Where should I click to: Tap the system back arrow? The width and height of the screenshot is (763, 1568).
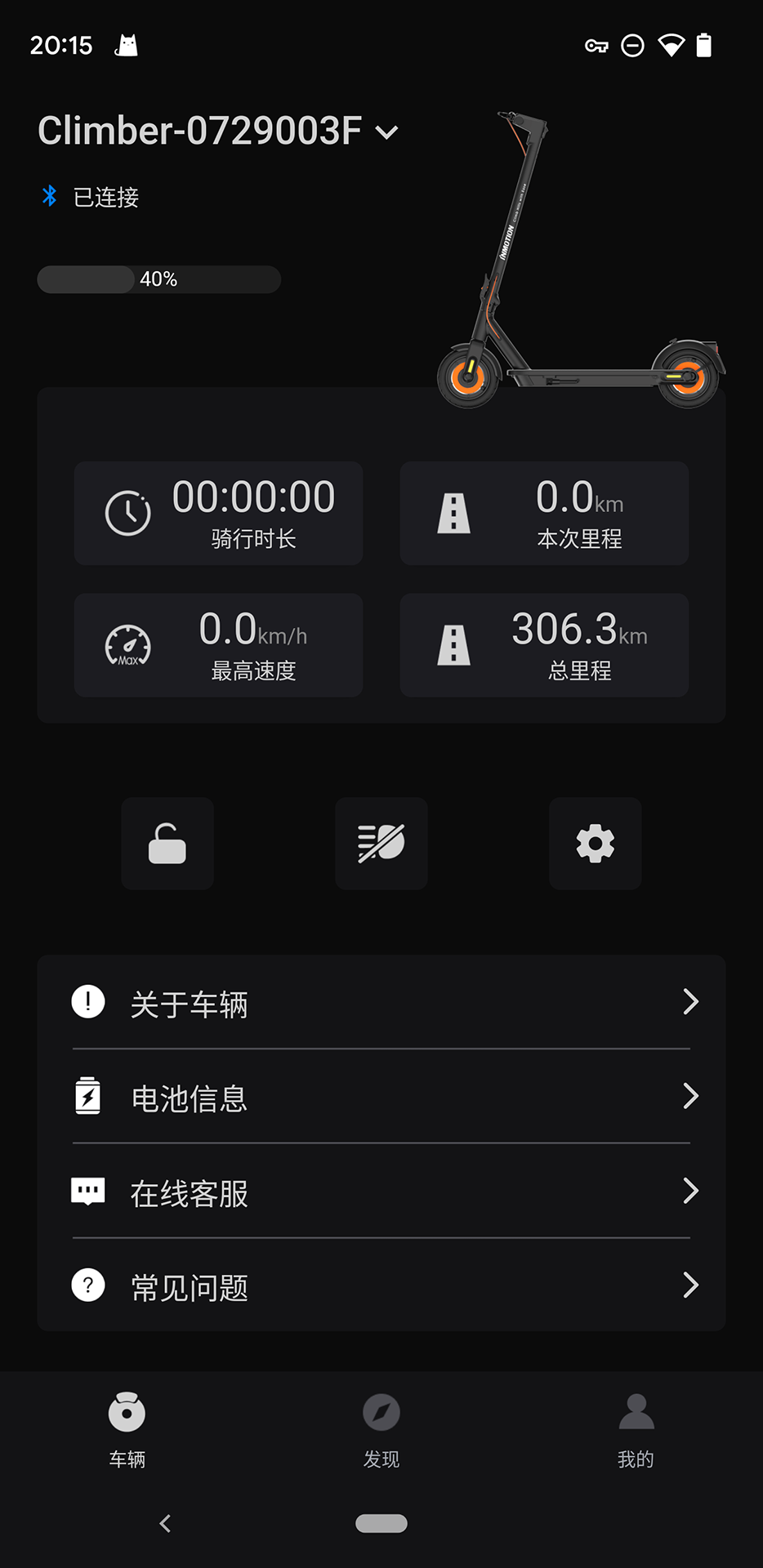tap(166, 1523)
